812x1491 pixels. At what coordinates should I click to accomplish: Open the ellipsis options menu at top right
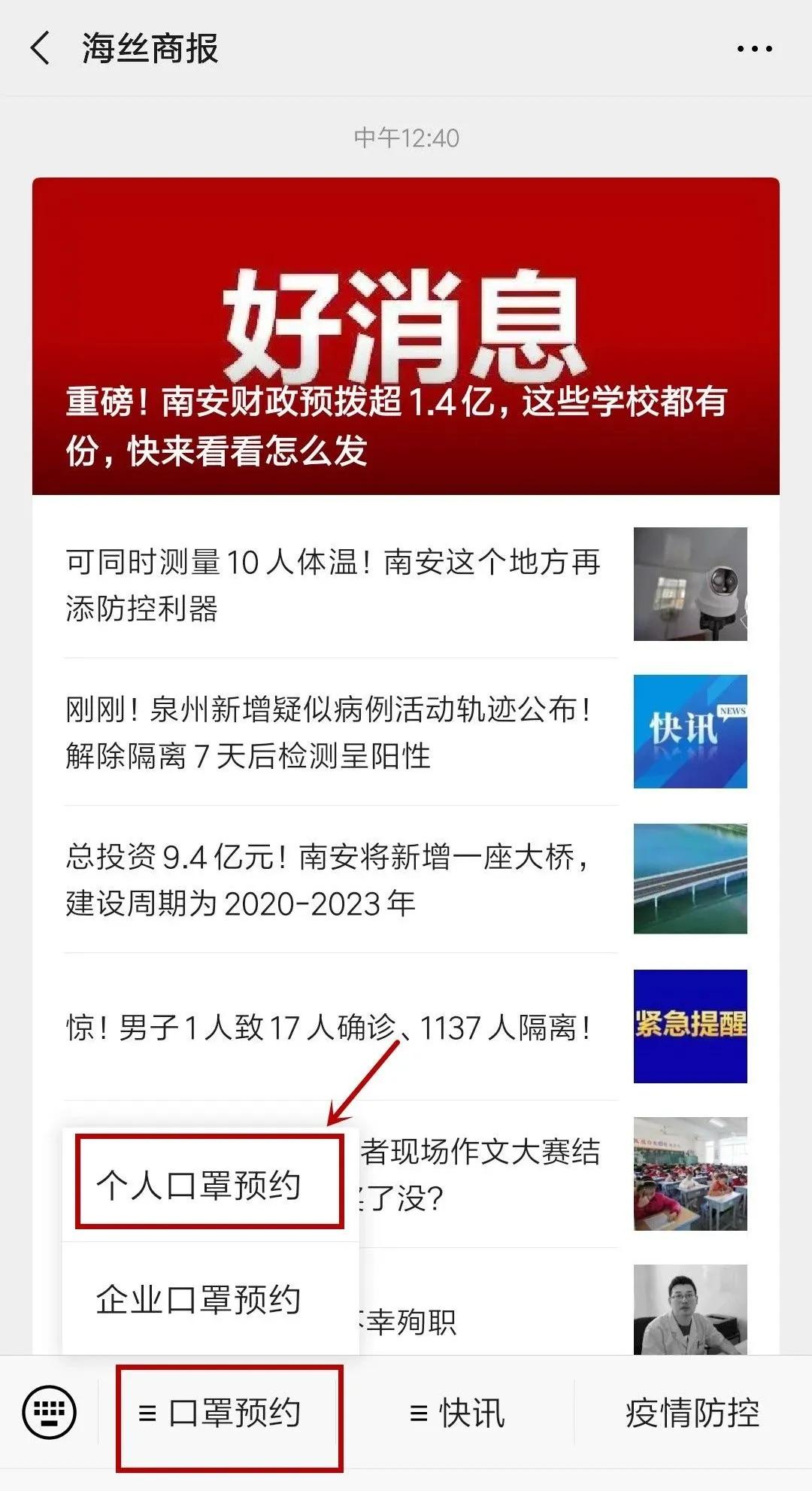point(756,47)
